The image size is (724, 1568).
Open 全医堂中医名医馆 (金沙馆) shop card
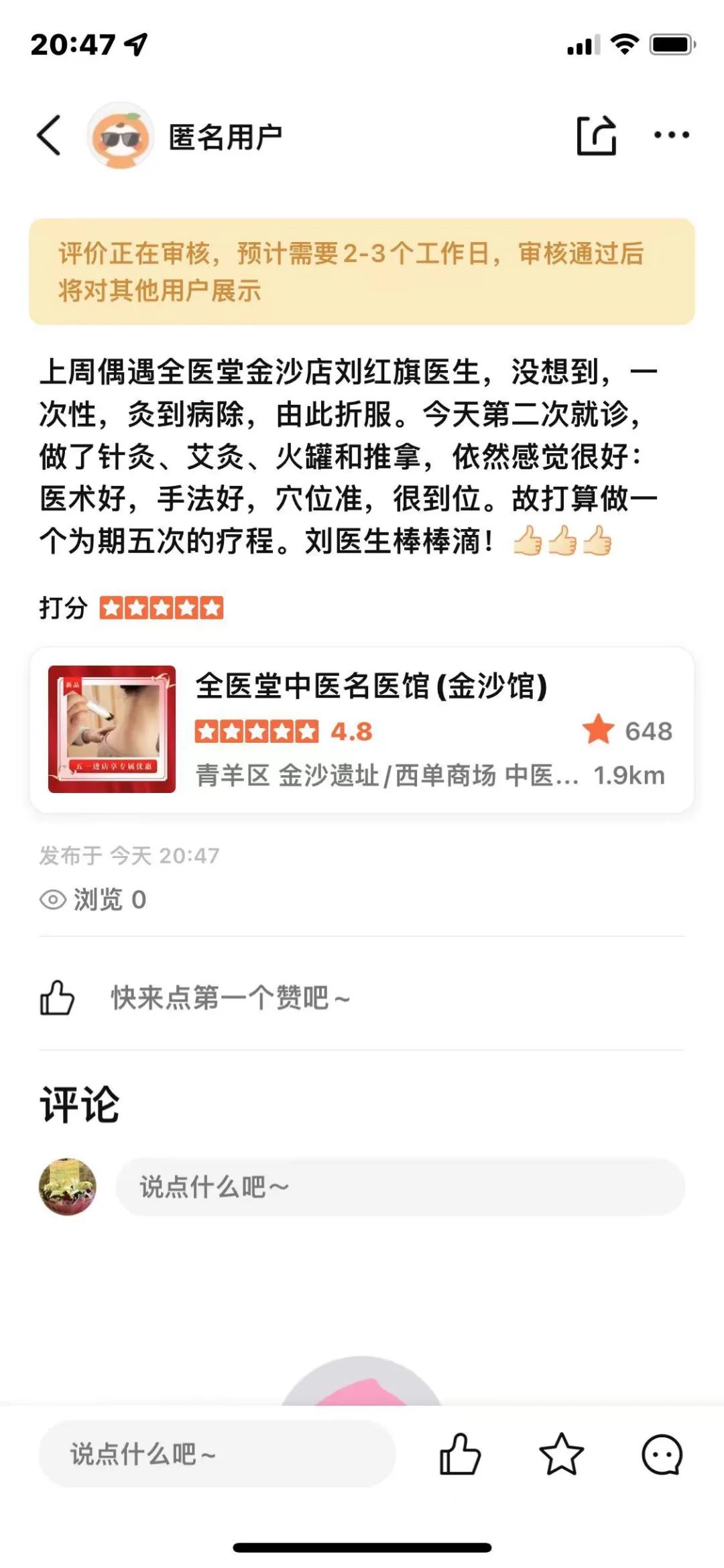pyautogui.click(x=362, y=729)
